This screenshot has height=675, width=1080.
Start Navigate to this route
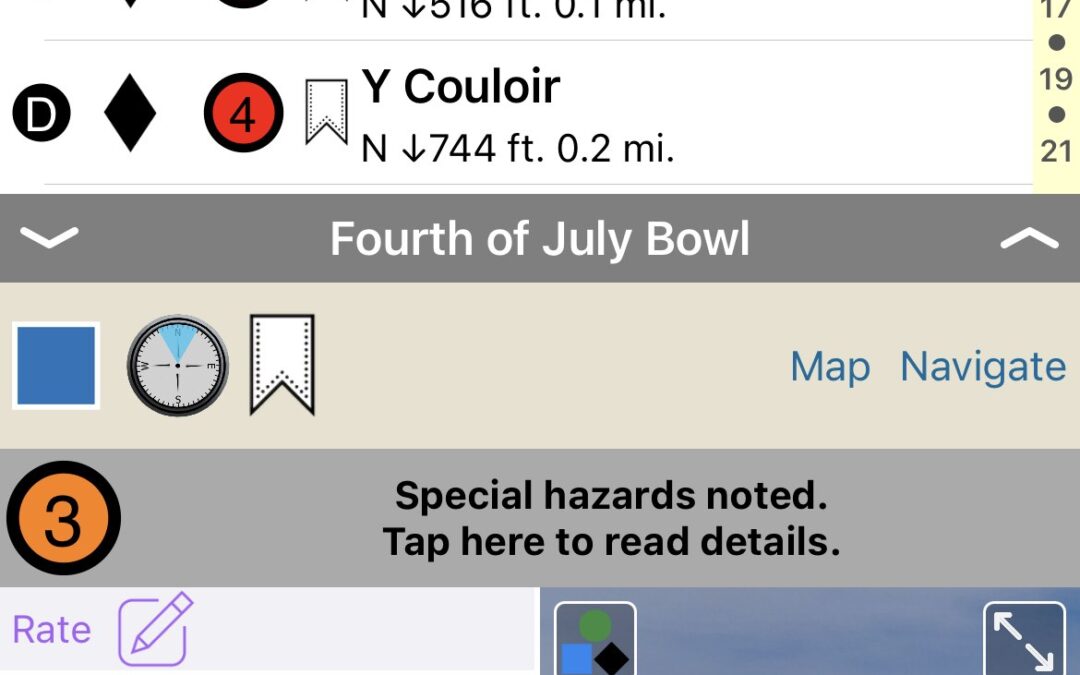(x=982, y=367)
